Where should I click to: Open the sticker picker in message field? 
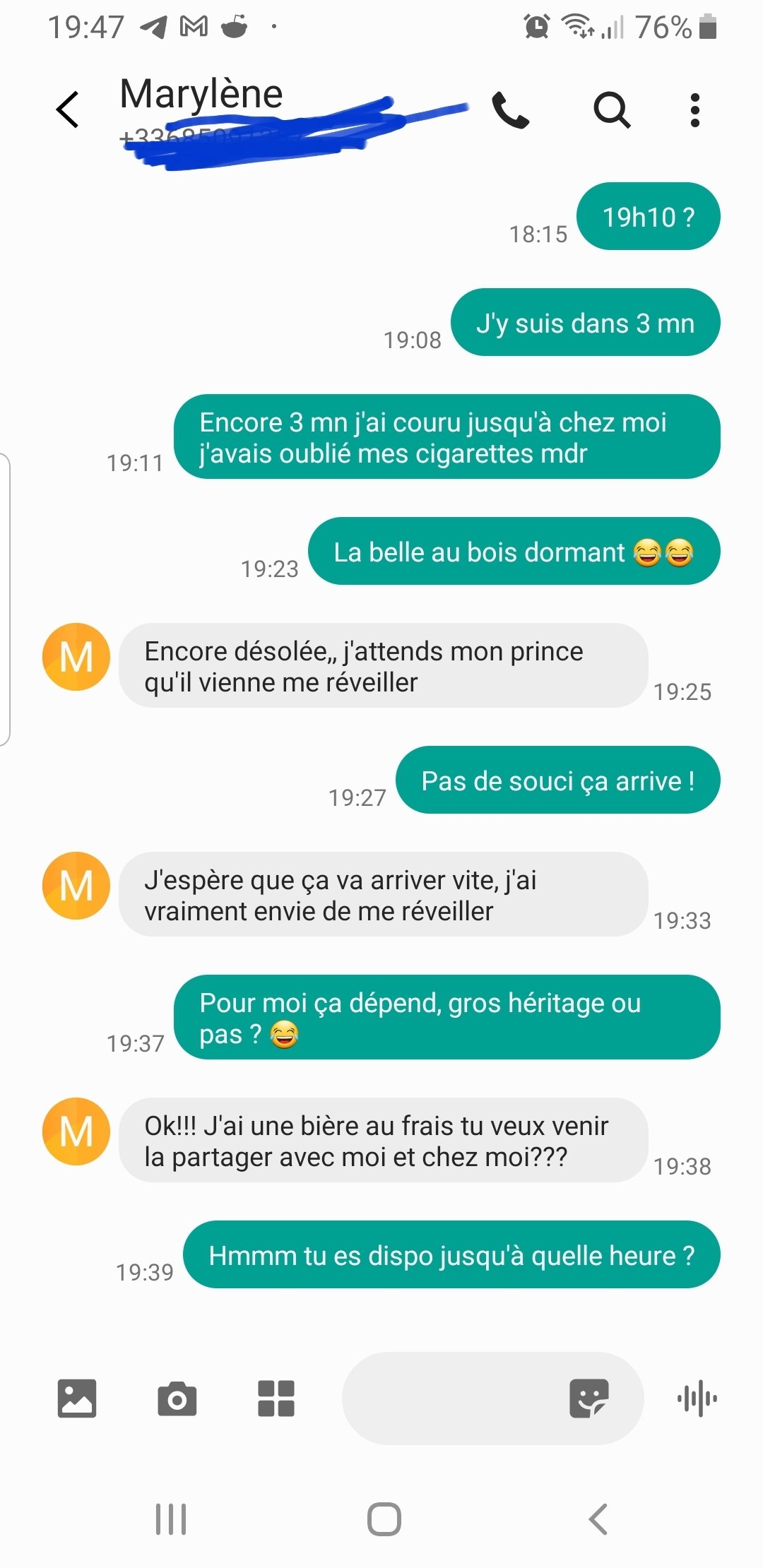(589, 1398)
